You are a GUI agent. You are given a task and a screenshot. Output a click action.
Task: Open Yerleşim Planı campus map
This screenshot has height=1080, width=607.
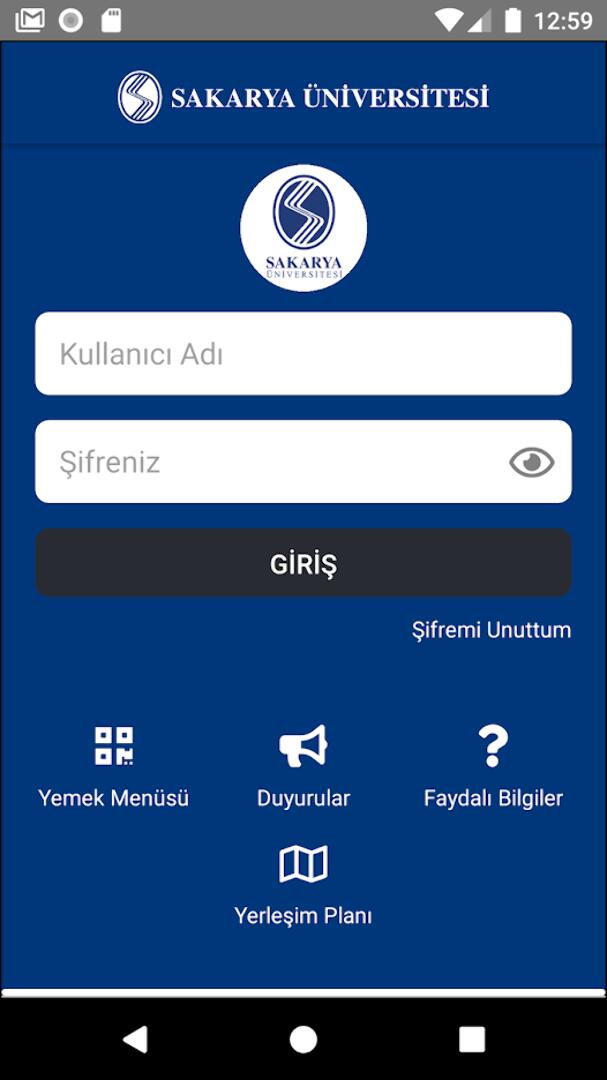303,884
